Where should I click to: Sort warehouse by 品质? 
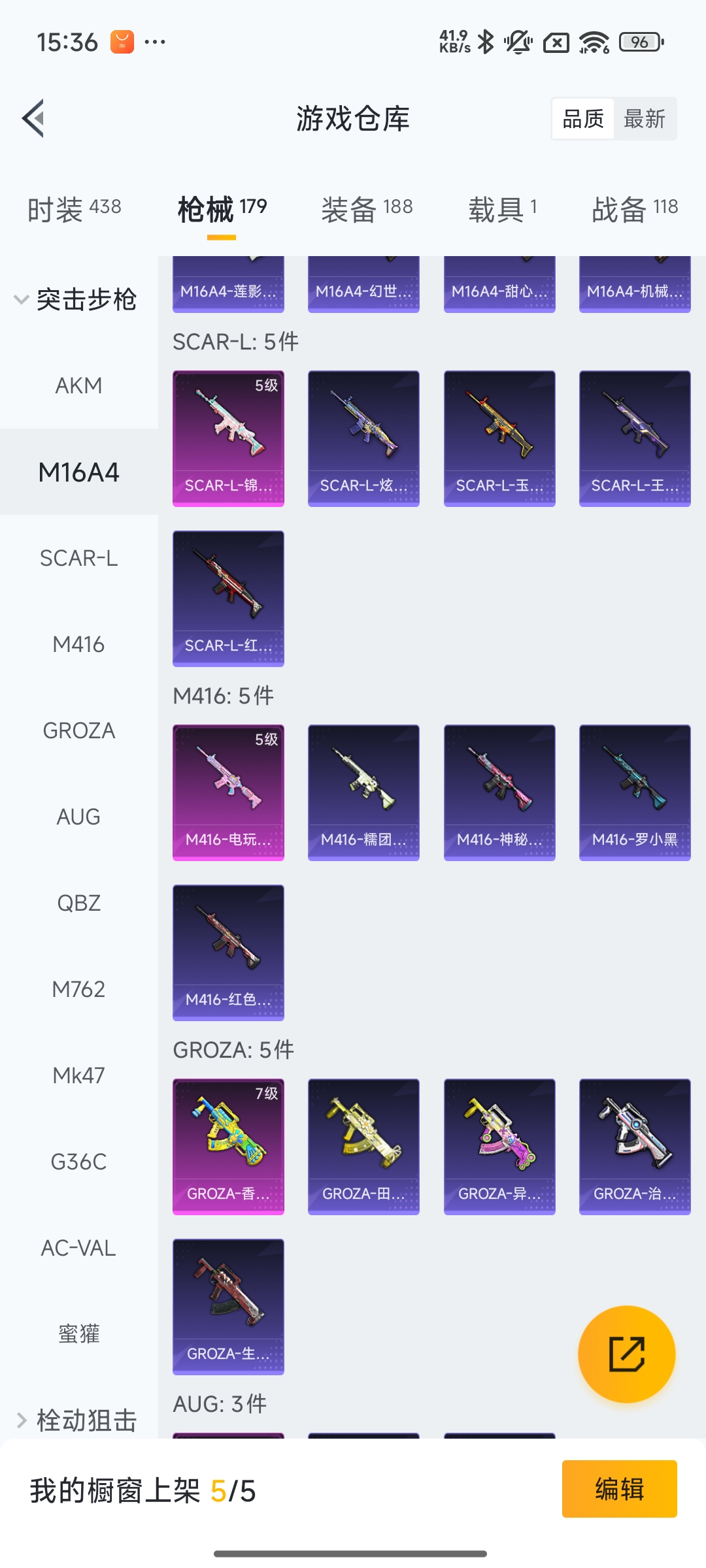coord(583,119)
